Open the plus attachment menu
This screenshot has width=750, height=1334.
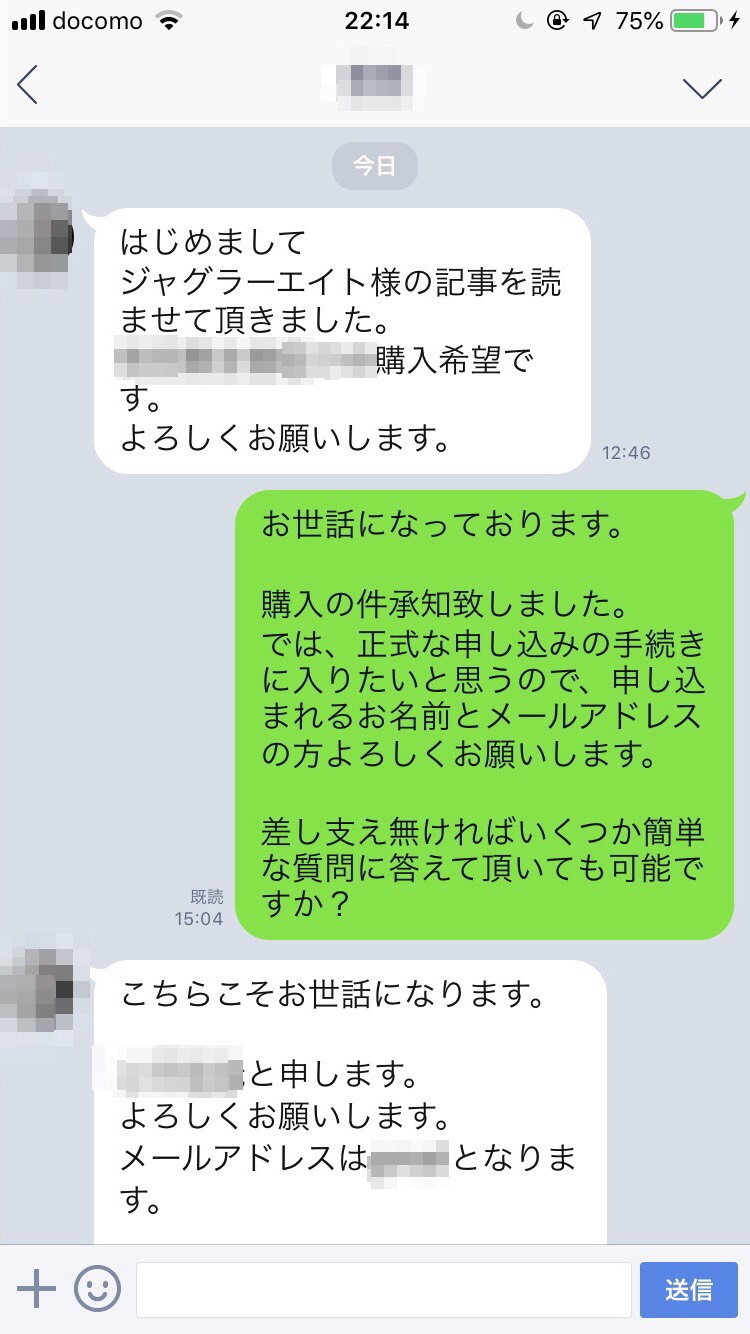coord(36,1289)
